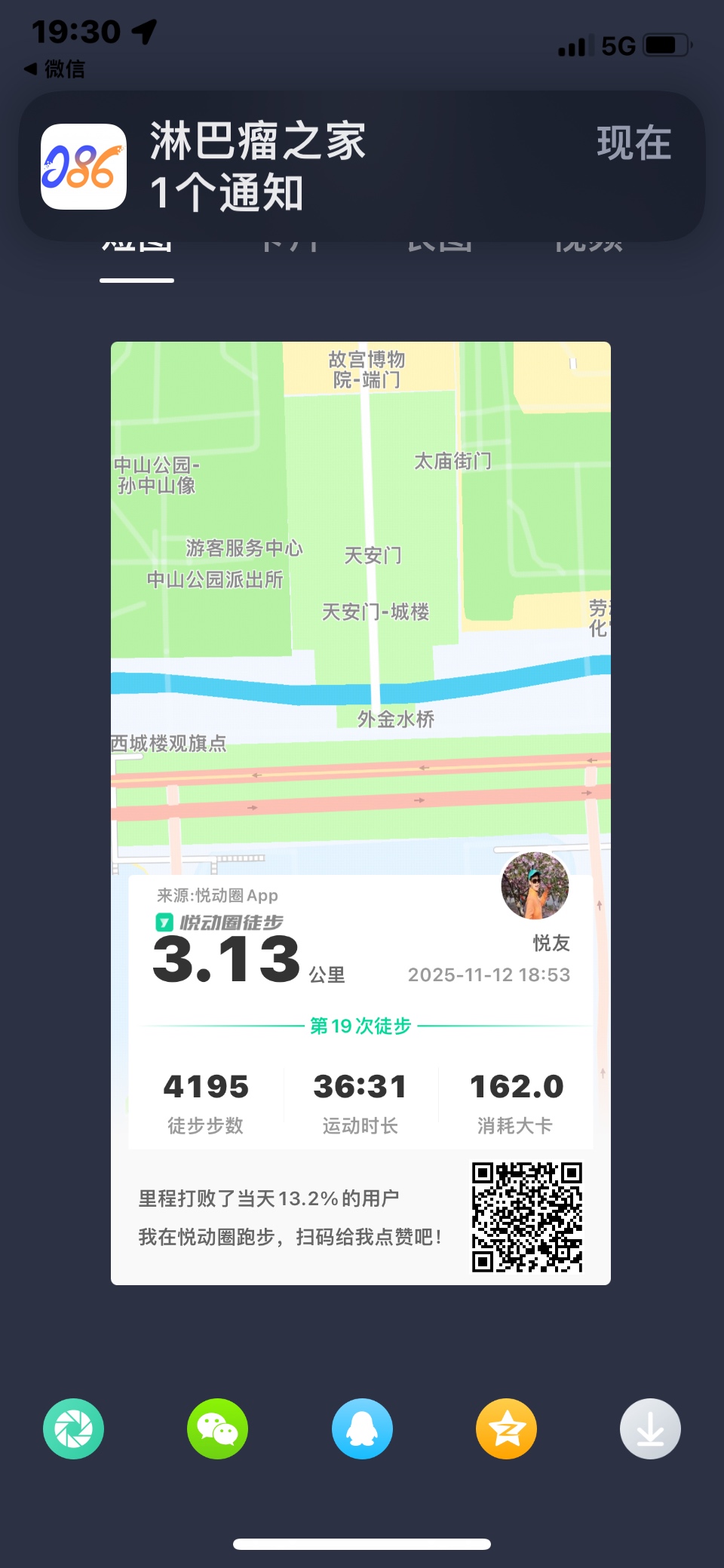The image size is (724, 1568).
Task: Open the 淋巴瘤之家 notification banner
Action: [362, 166]
